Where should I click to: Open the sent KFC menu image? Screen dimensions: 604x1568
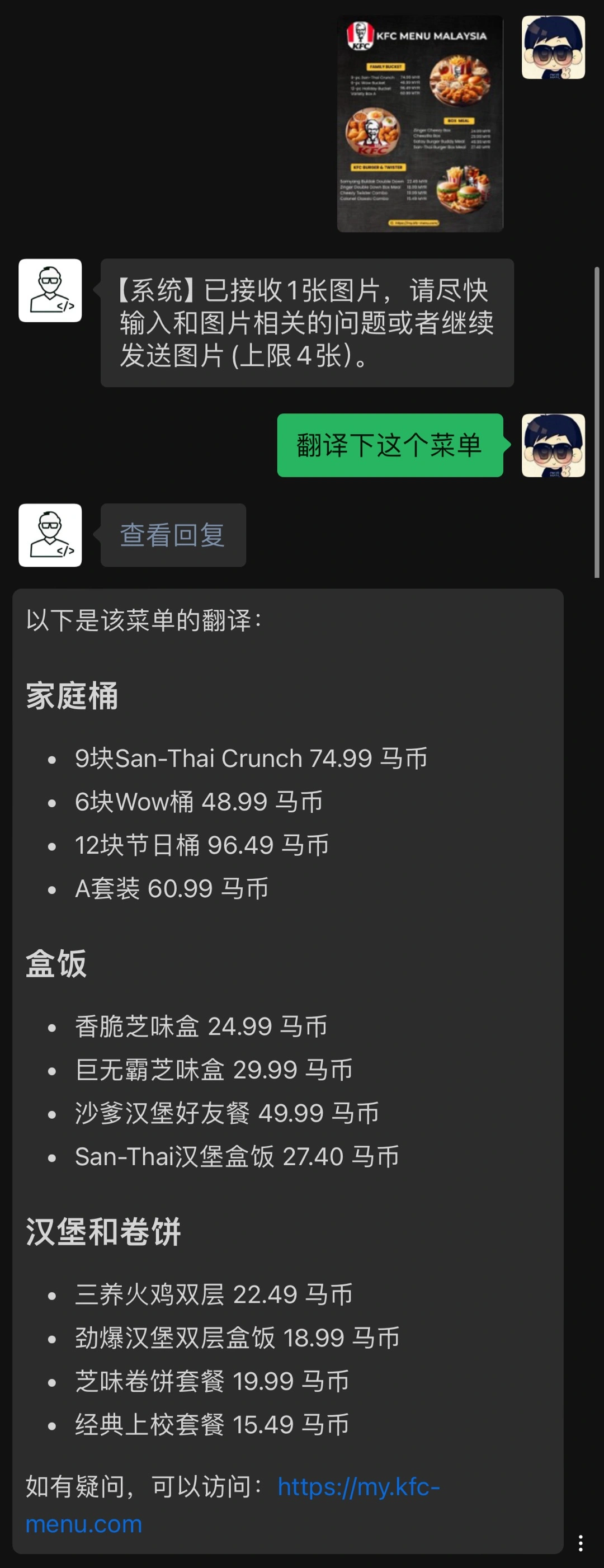tap(419, 124)
